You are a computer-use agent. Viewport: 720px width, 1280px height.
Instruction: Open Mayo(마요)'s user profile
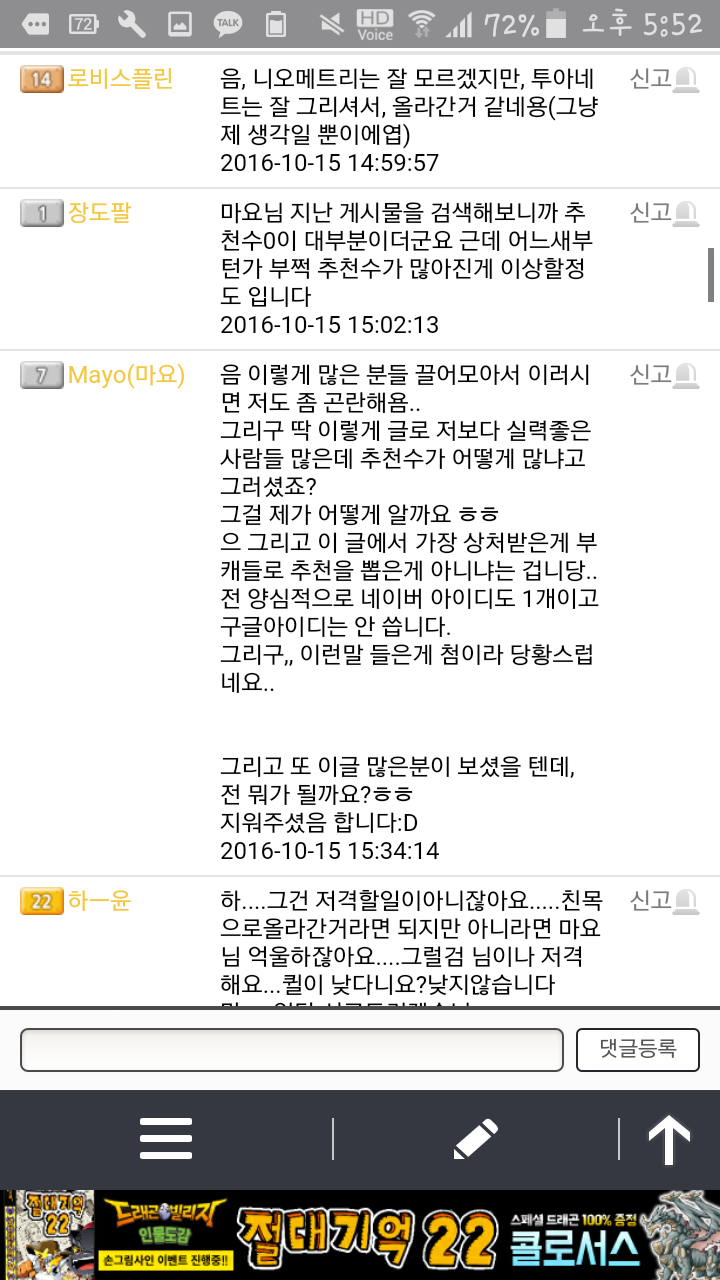[x=126, y=375]
